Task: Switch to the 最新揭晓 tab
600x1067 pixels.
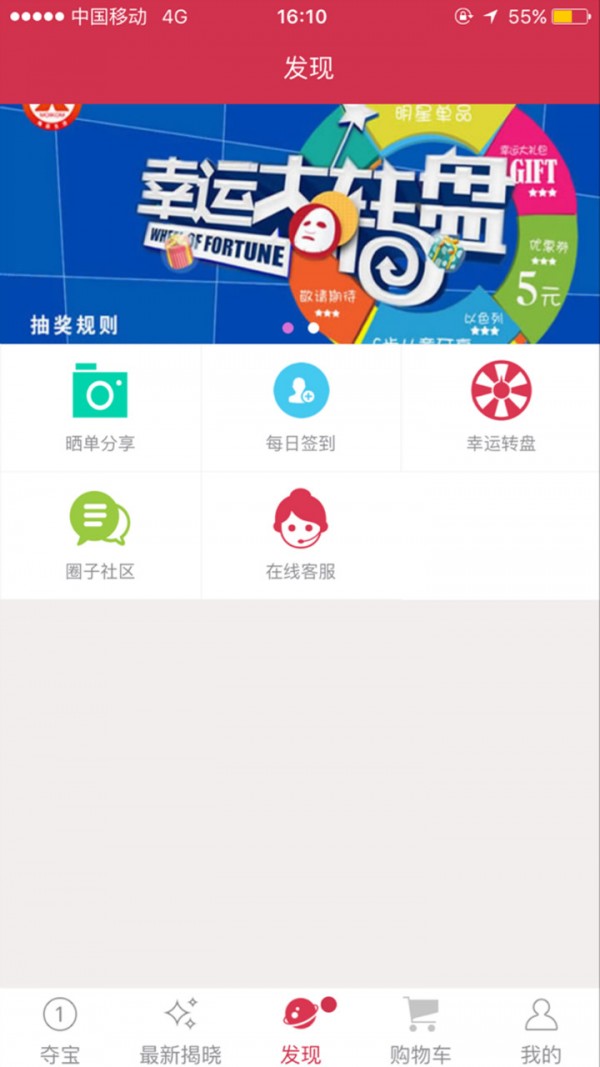Action: tap(180, 1030)
